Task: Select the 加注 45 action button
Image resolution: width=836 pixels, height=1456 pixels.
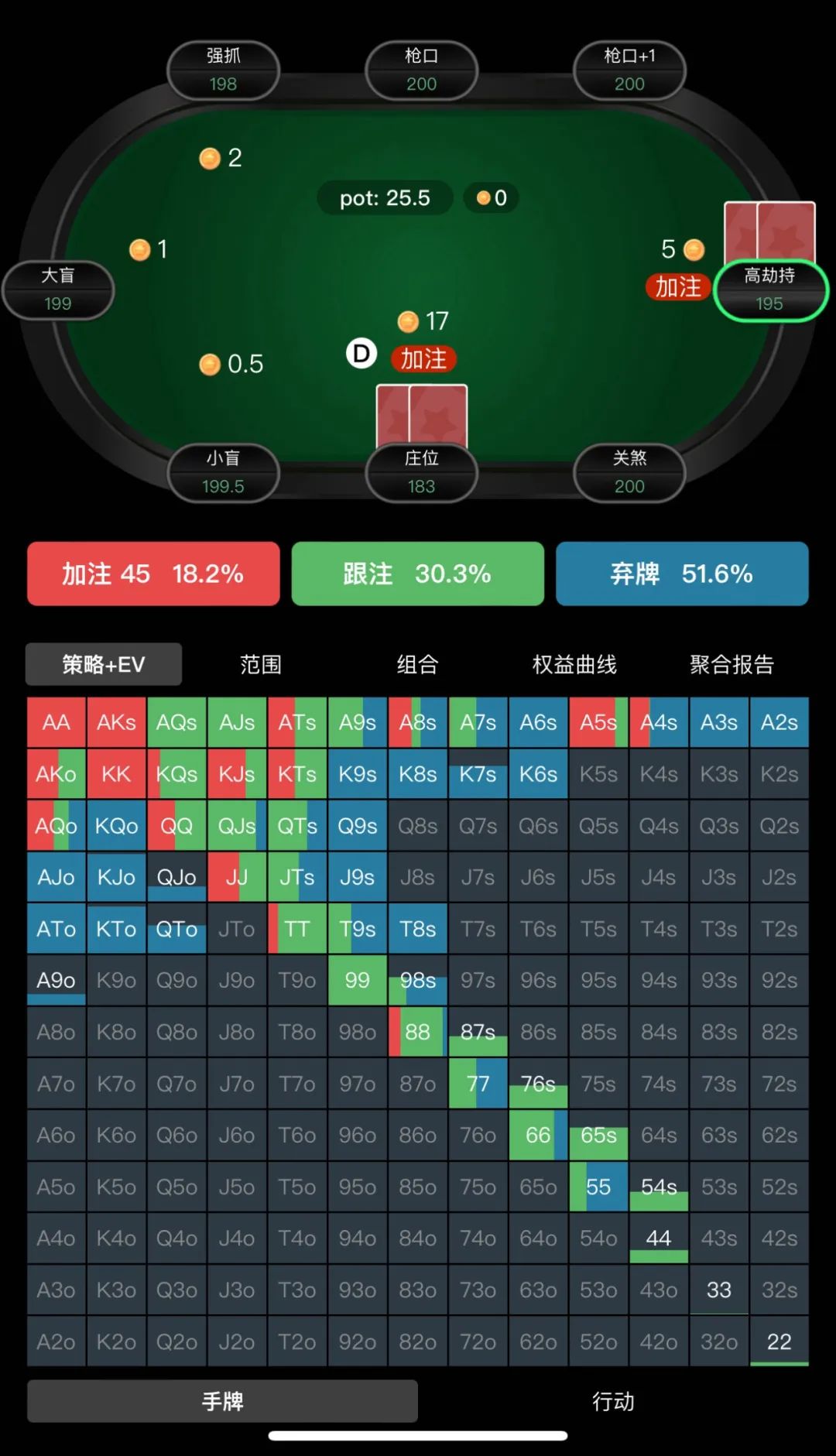Action: (x=153, y=574)
